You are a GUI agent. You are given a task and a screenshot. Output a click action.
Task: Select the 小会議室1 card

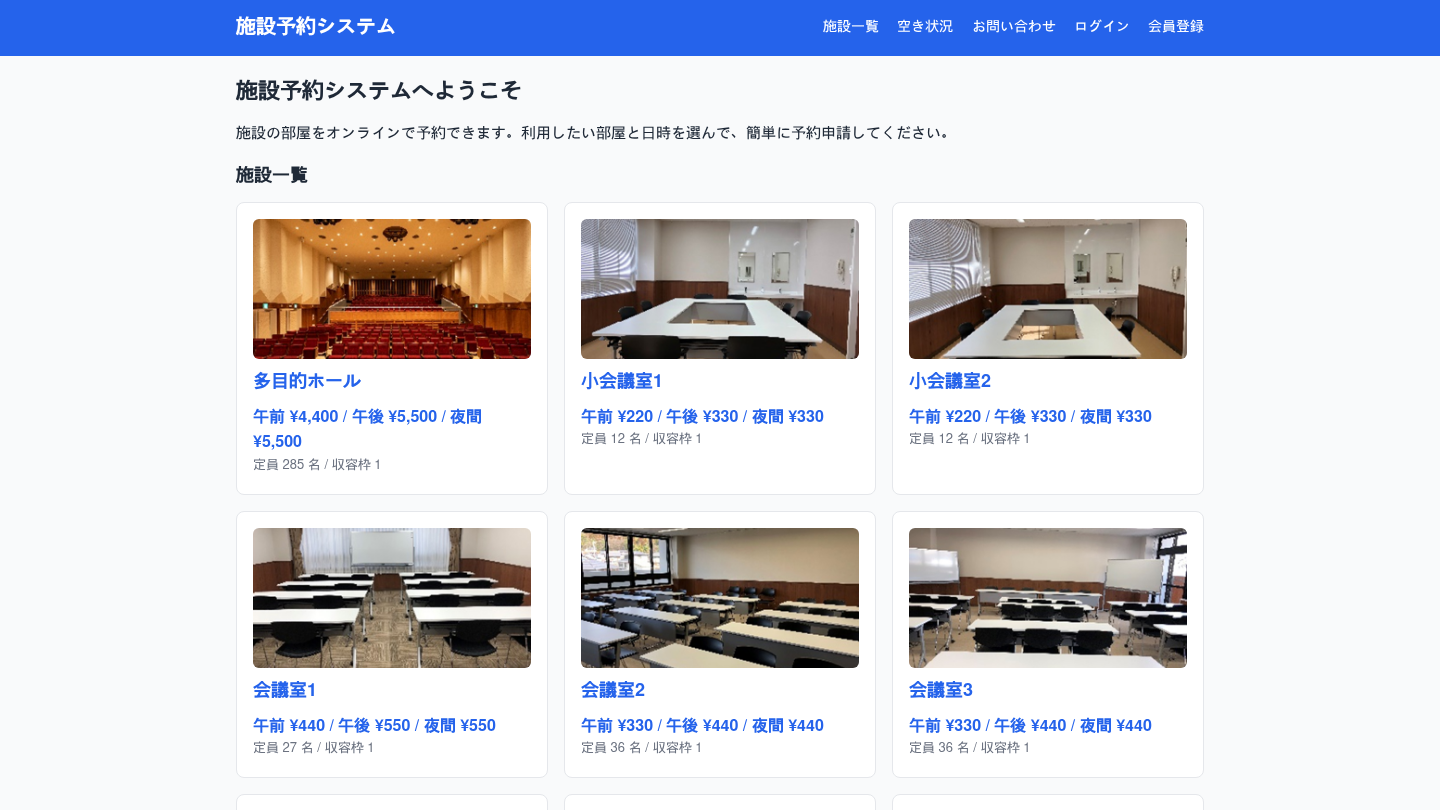pos(720,348)
